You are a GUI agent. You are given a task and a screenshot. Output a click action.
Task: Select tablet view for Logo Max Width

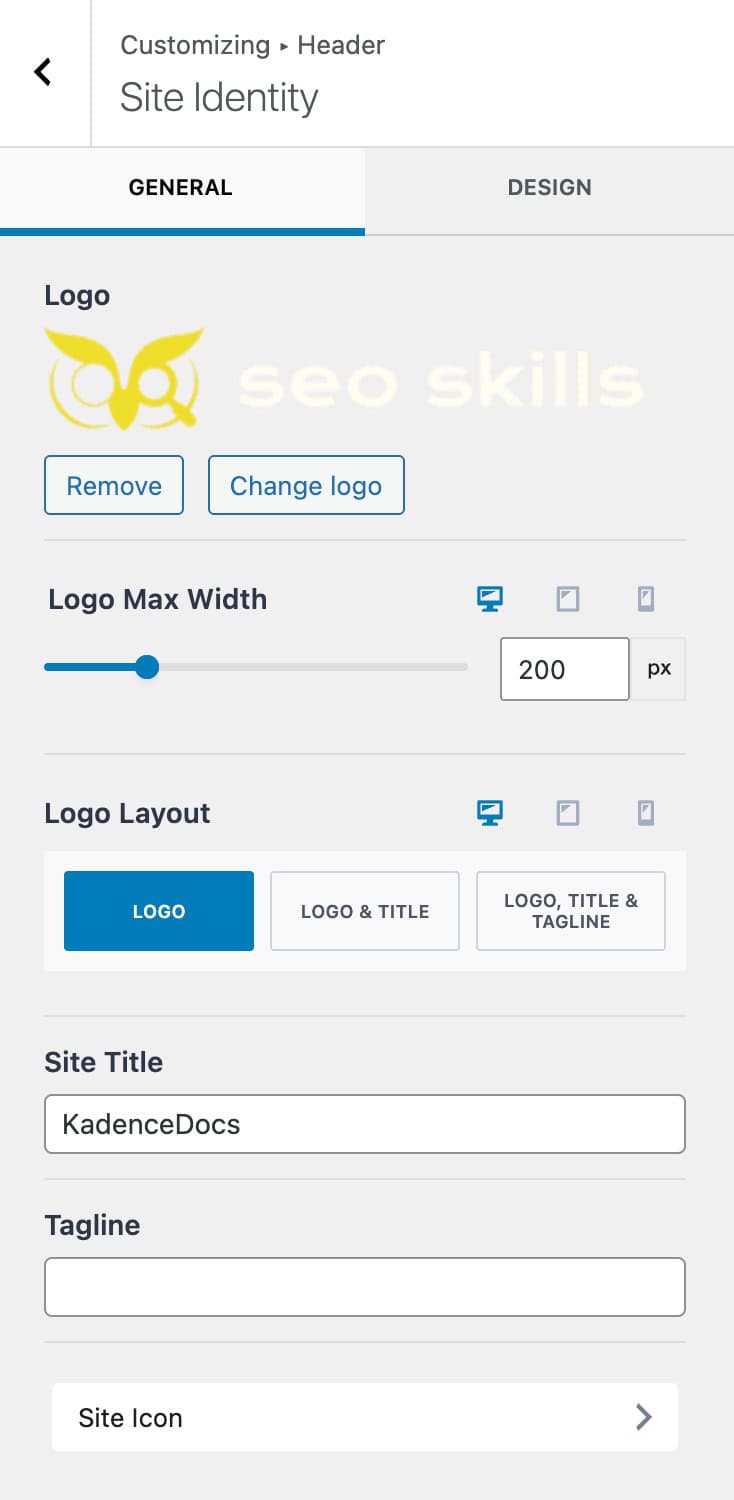pos(567,598)
